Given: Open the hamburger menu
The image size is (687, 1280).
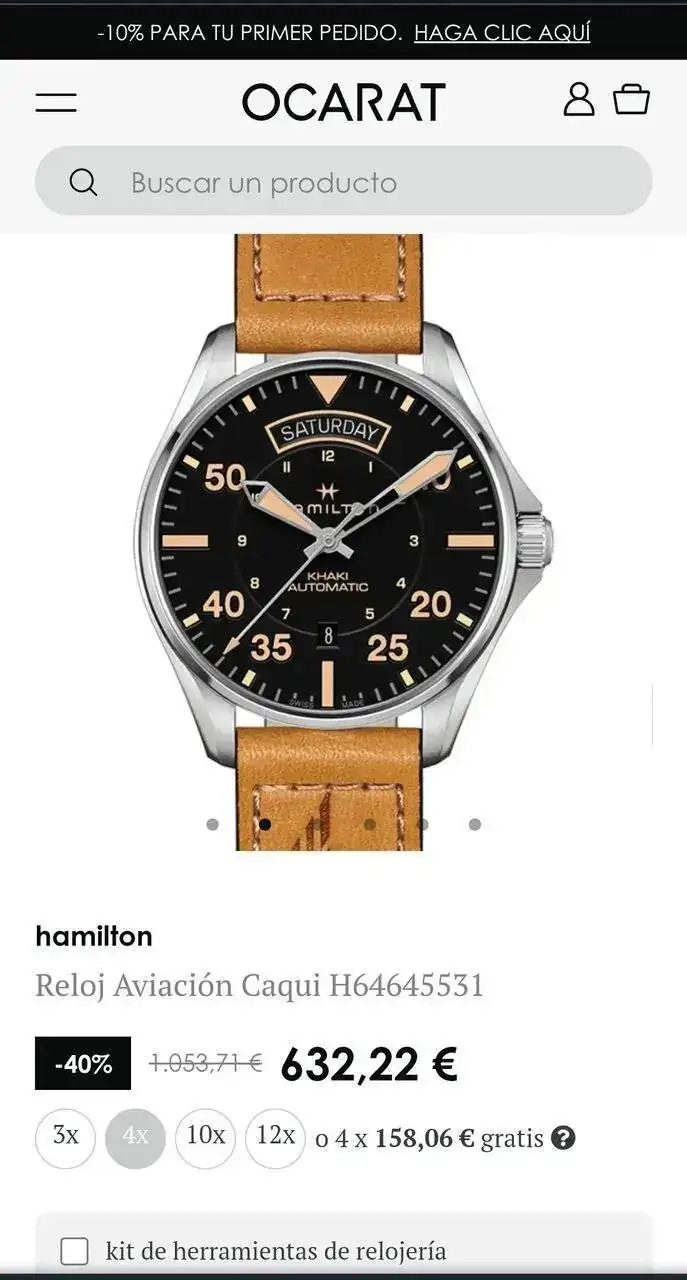Looking at the screenshot, I should [56, 101].
